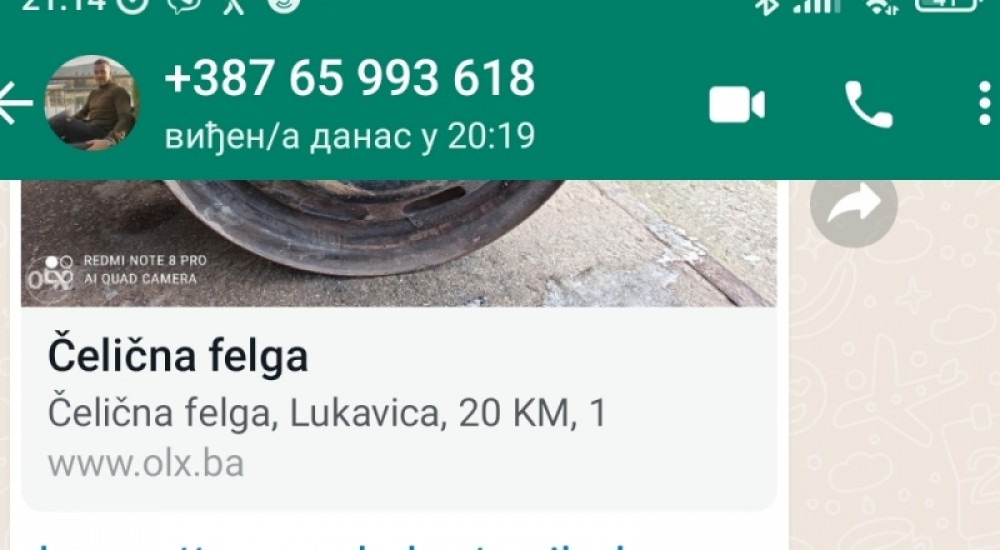Start a video call
The height and width of the screenshot is (550, 1000).
[737, 105]
